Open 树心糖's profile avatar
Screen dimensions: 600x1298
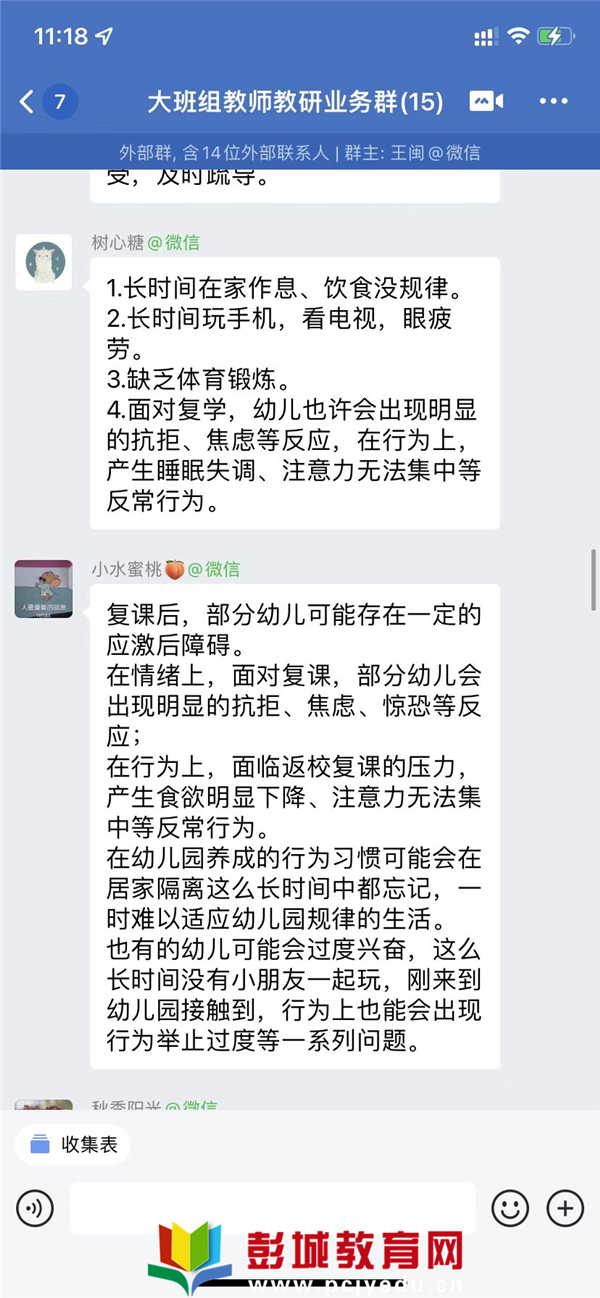click(x=43, y=263)
